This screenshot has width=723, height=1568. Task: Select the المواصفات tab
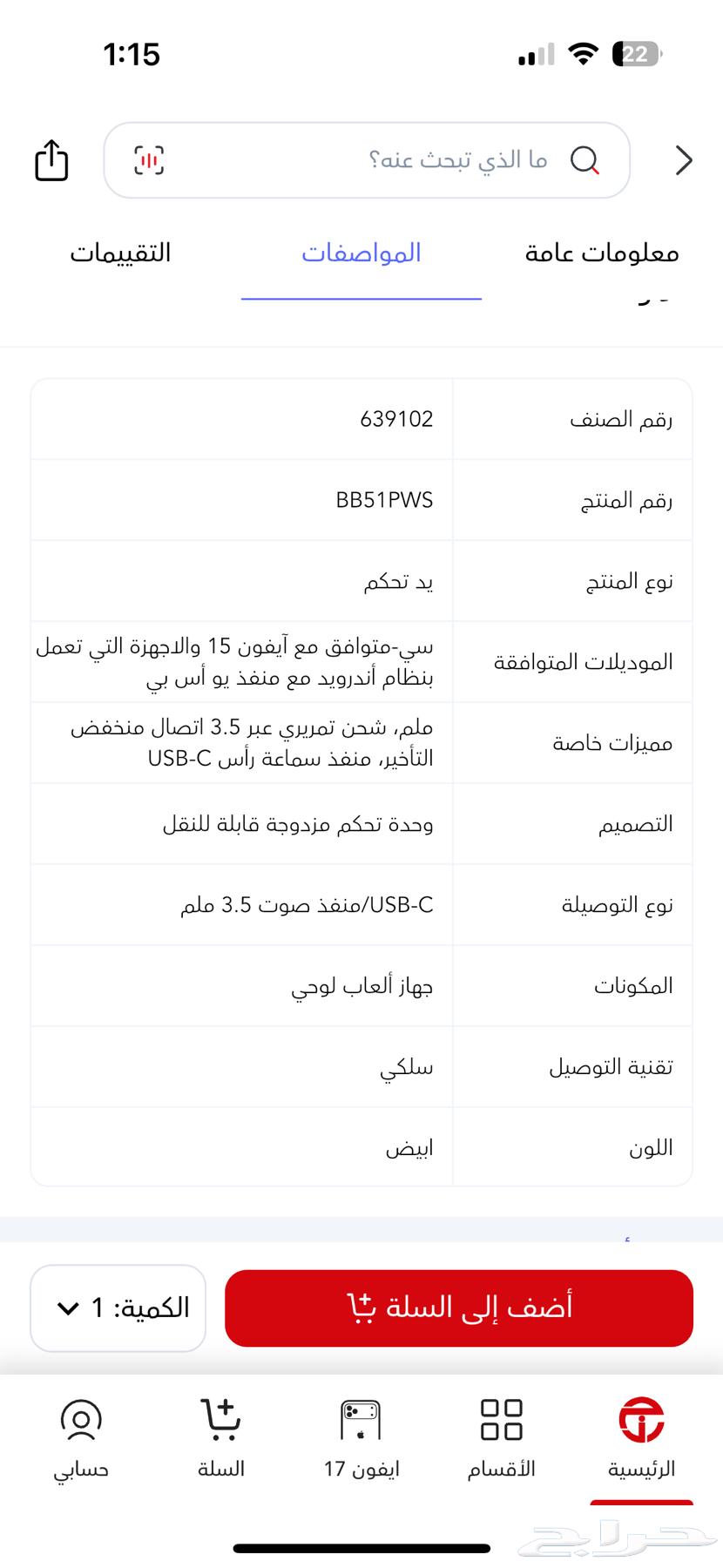pyautogui.click(x=362, y=253)
